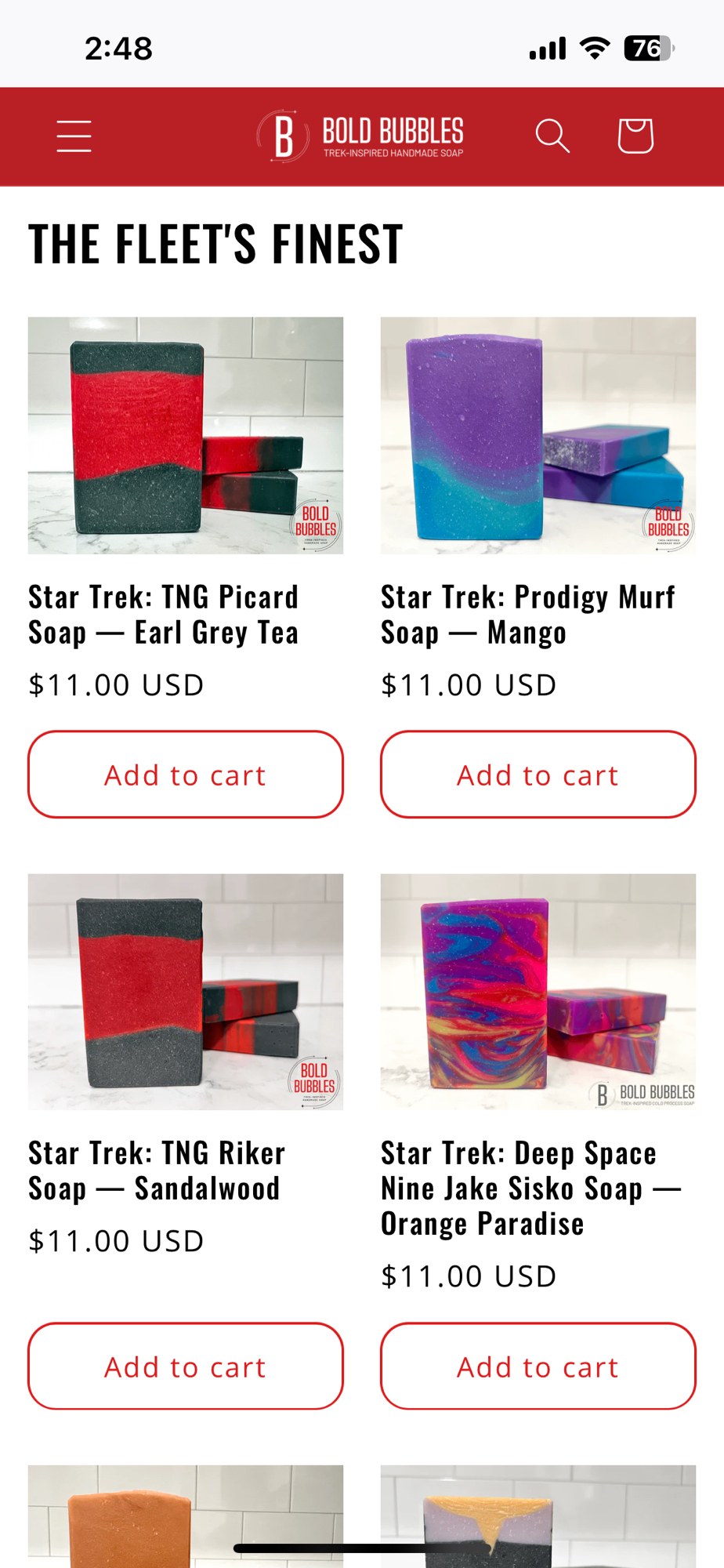This screenshot has height=1568, width=724.
Task: Open the TNG Riker soap product image
Action: [186, 992]
